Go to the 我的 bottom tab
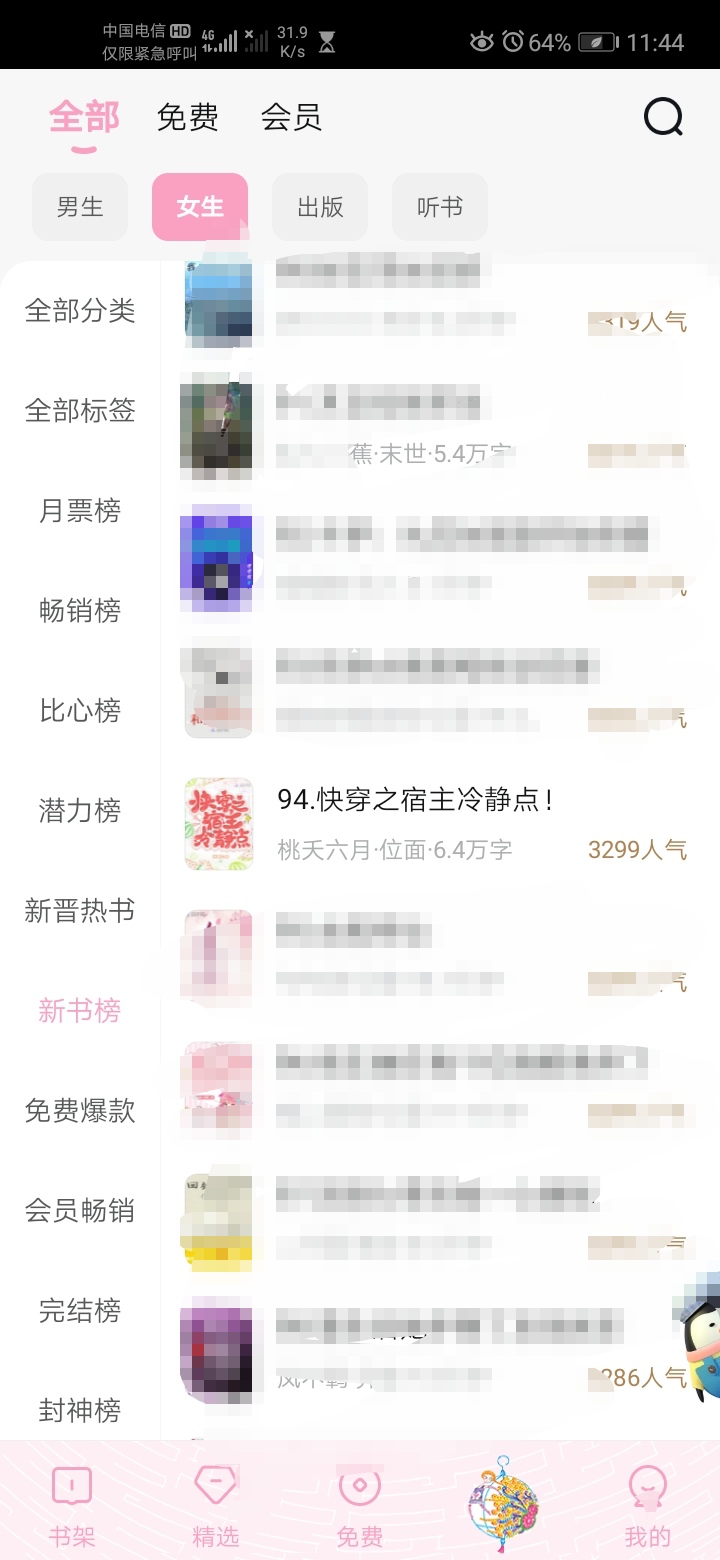The image size is (720, 1560). tap(648, 1505)
